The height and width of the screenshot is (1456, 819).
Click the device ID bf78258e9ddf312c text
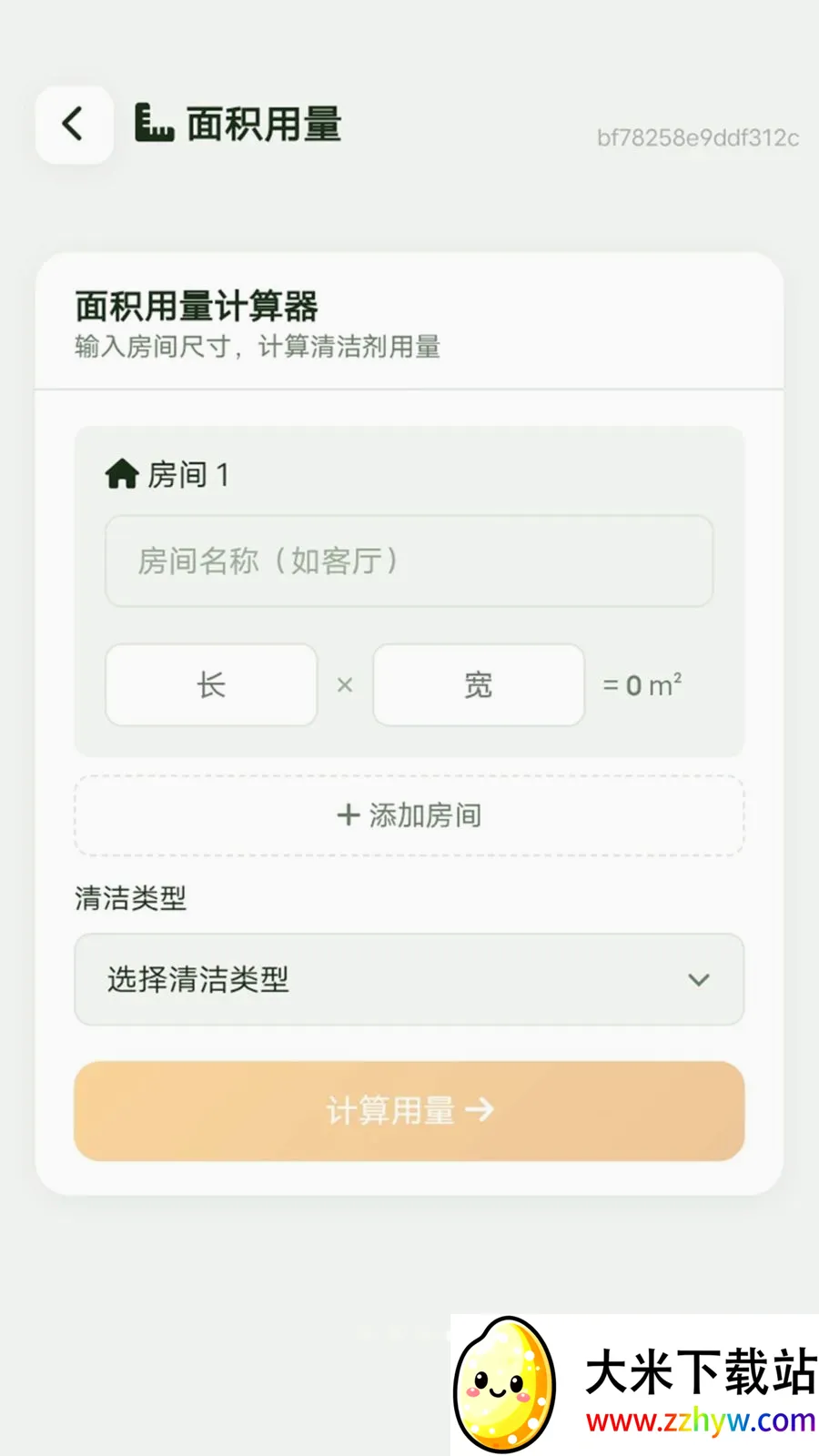tap(696, 138)
